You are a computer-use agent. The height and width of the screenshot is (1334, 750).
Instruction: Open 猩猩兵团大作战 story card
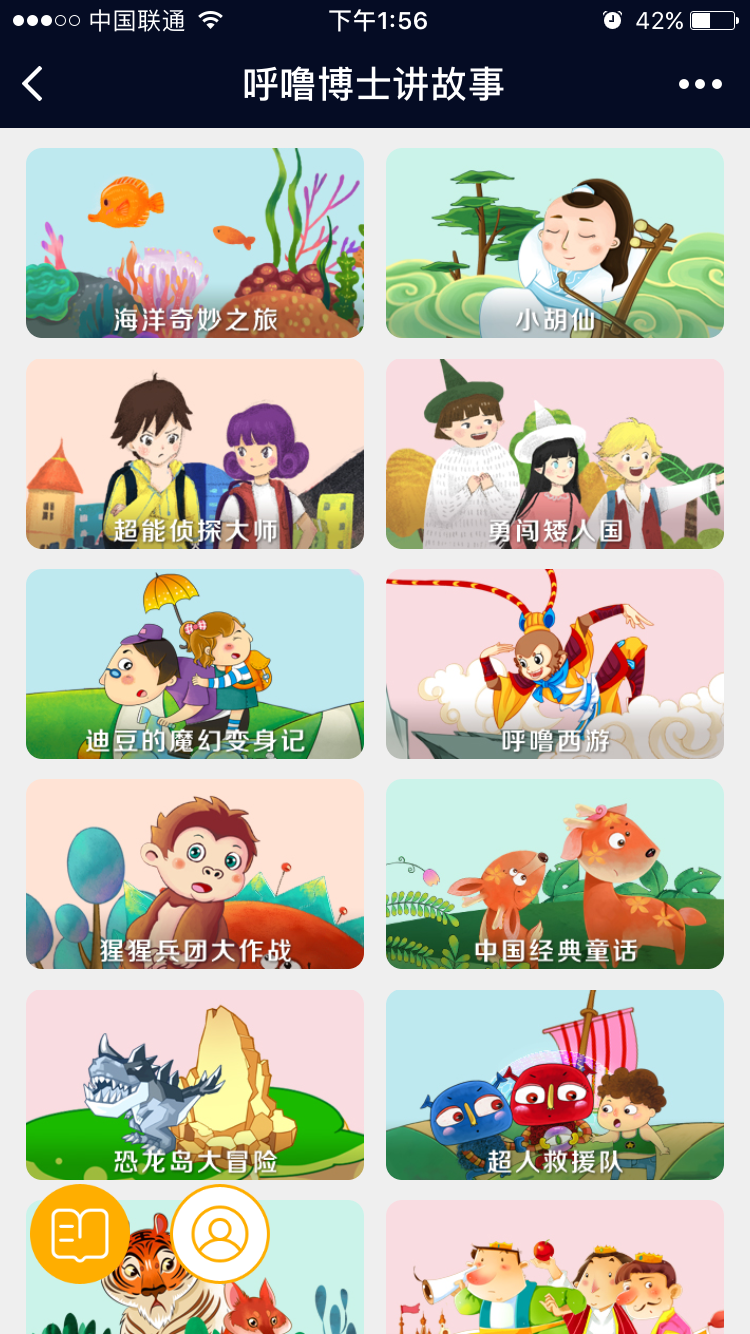[x=195, y=873]
